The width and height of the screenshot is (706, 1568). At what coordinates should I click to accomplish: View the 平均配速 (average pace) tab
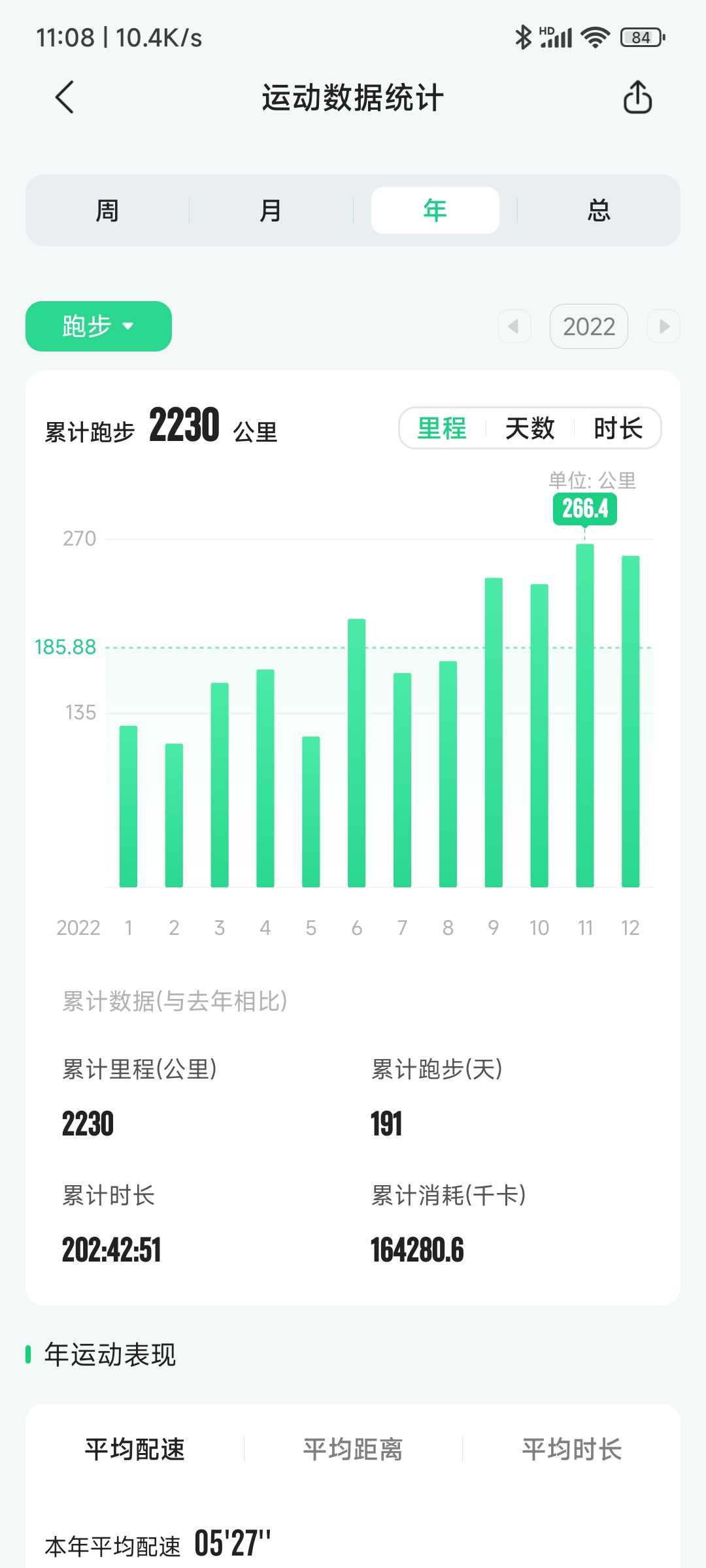pyautogui.click(x=135, y=1449)
